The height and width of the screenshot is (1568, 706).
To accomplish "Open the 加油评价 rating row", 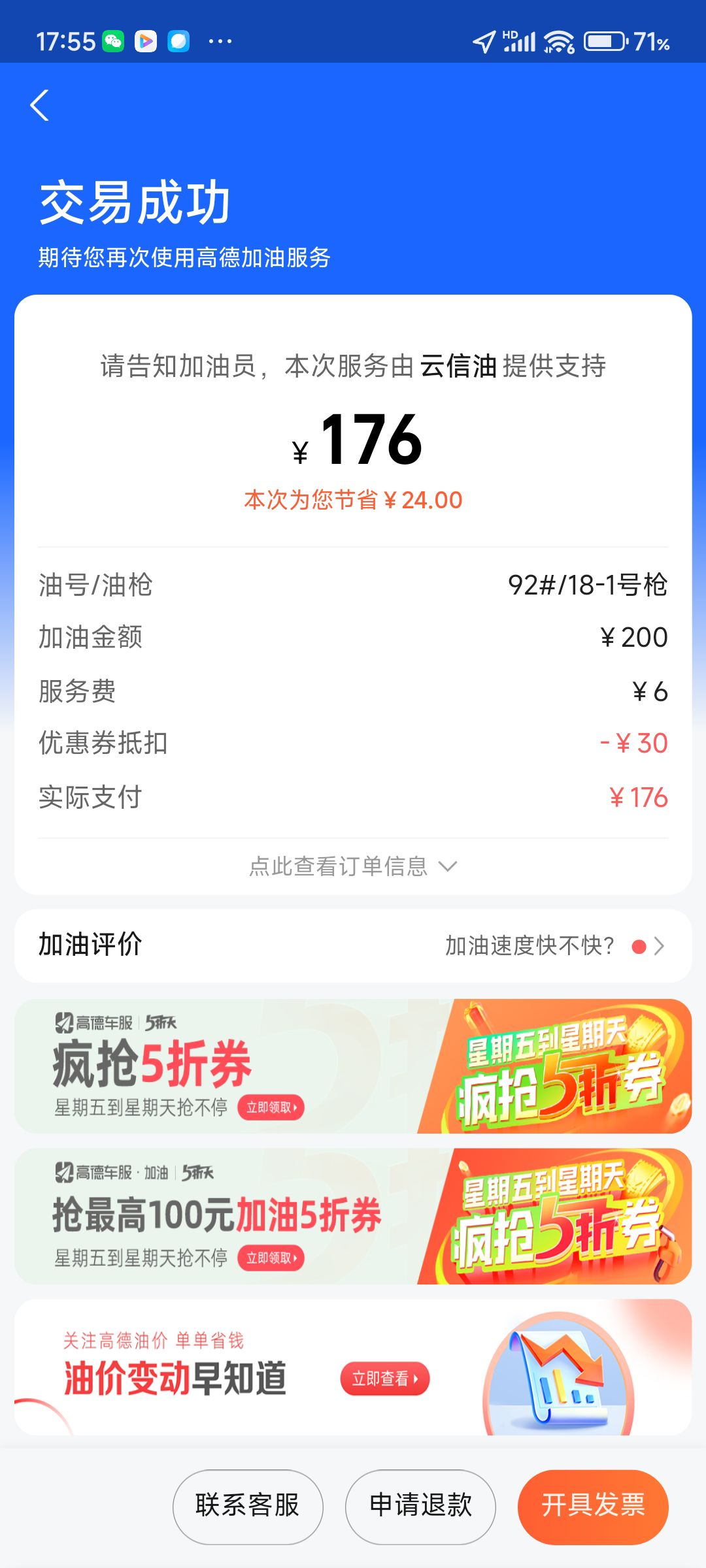I will 353,945.
